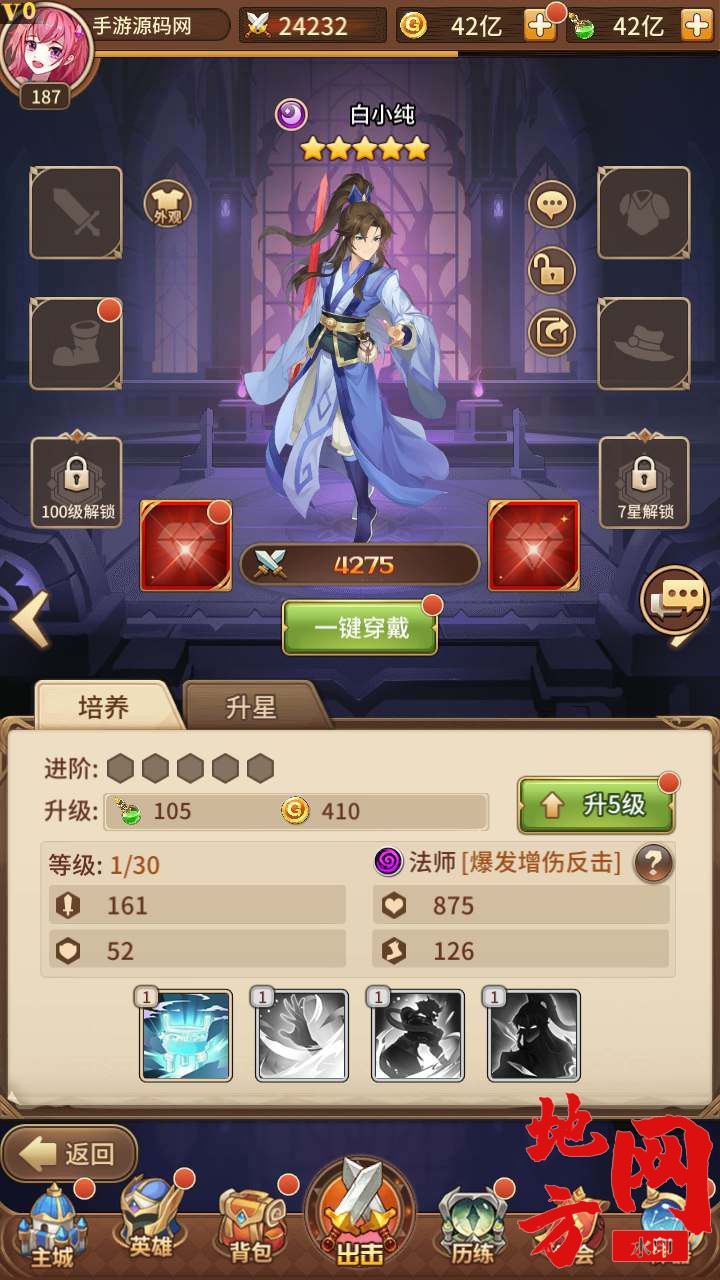Open the floating chat bubble

coord(676,602)
